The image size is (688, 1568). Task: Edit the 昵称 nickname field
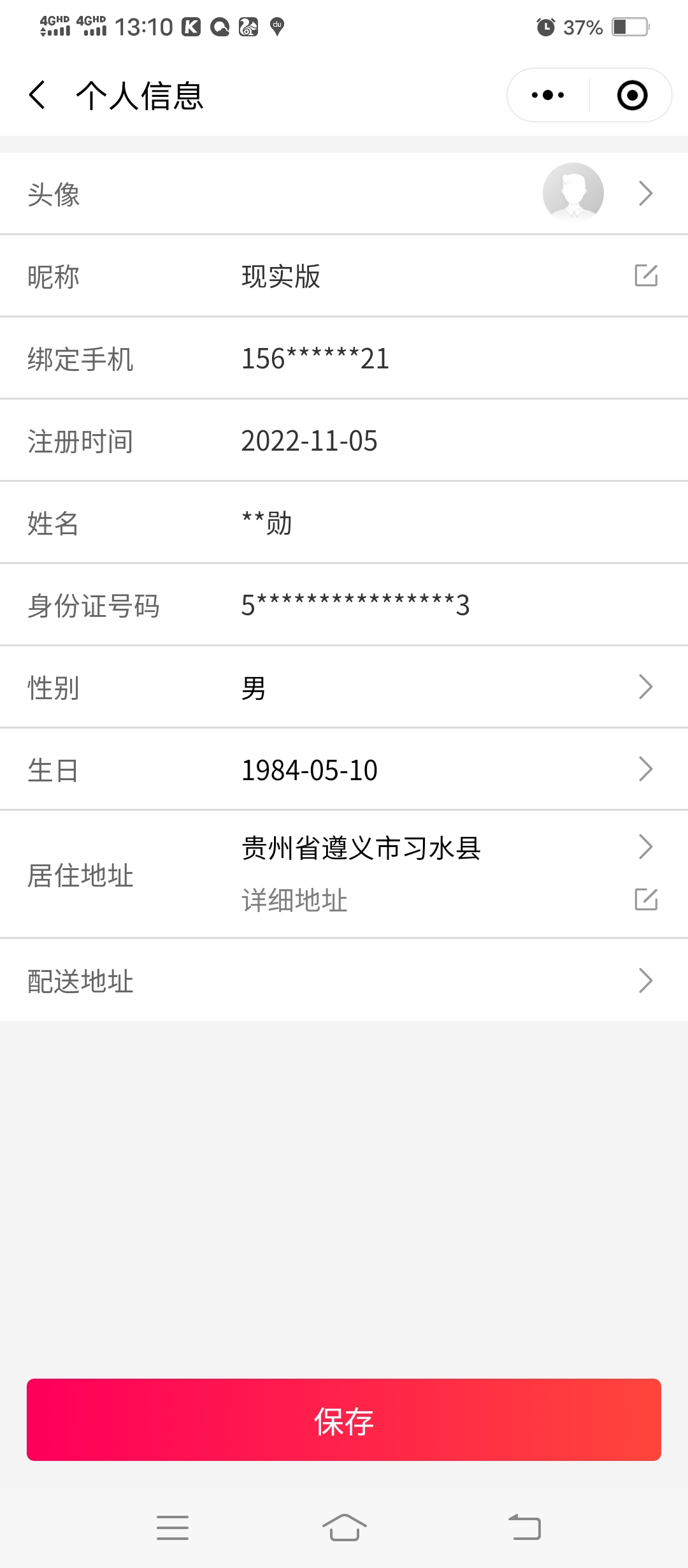[x=645, y=276]
